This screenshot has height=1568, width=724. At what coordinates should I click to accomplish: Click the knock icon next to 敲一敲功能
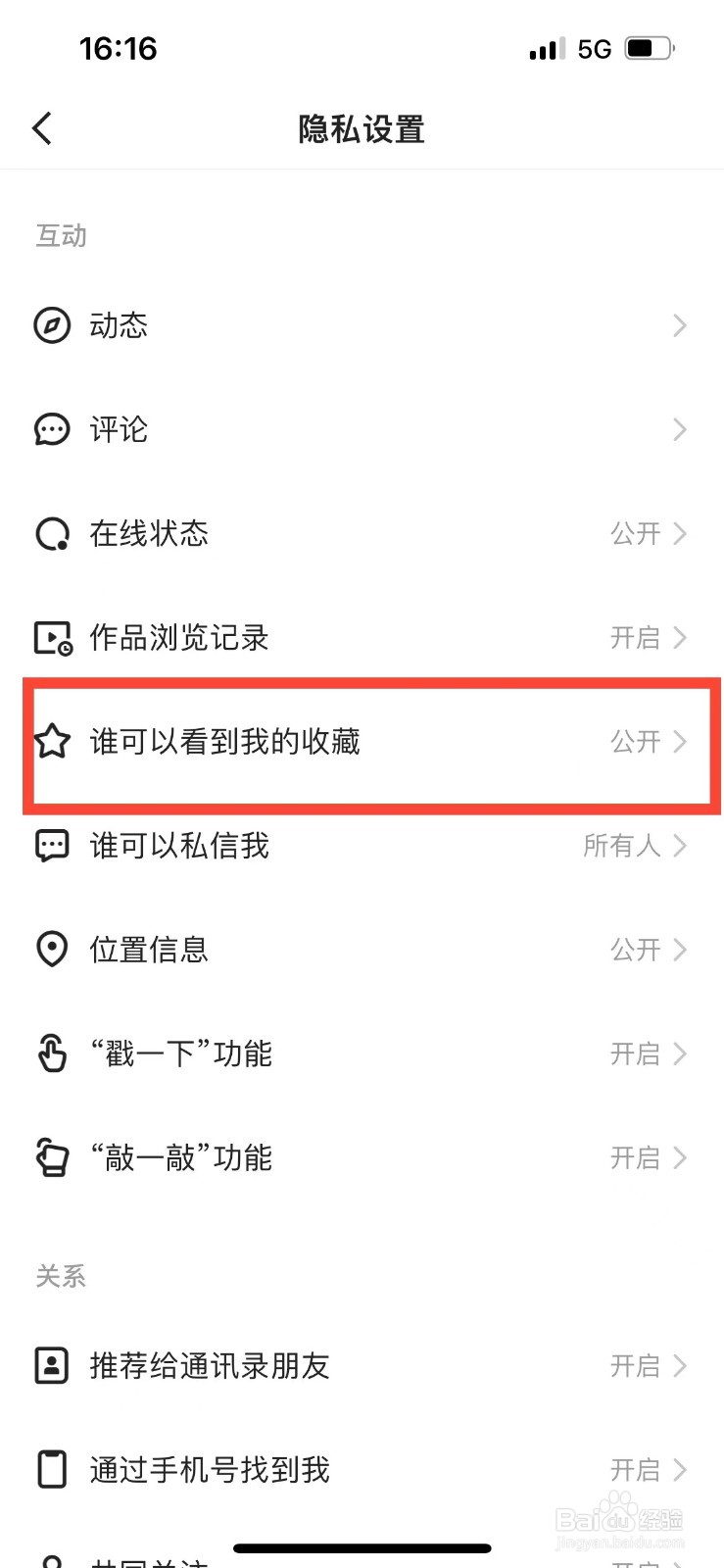(x=52, y=1157)
